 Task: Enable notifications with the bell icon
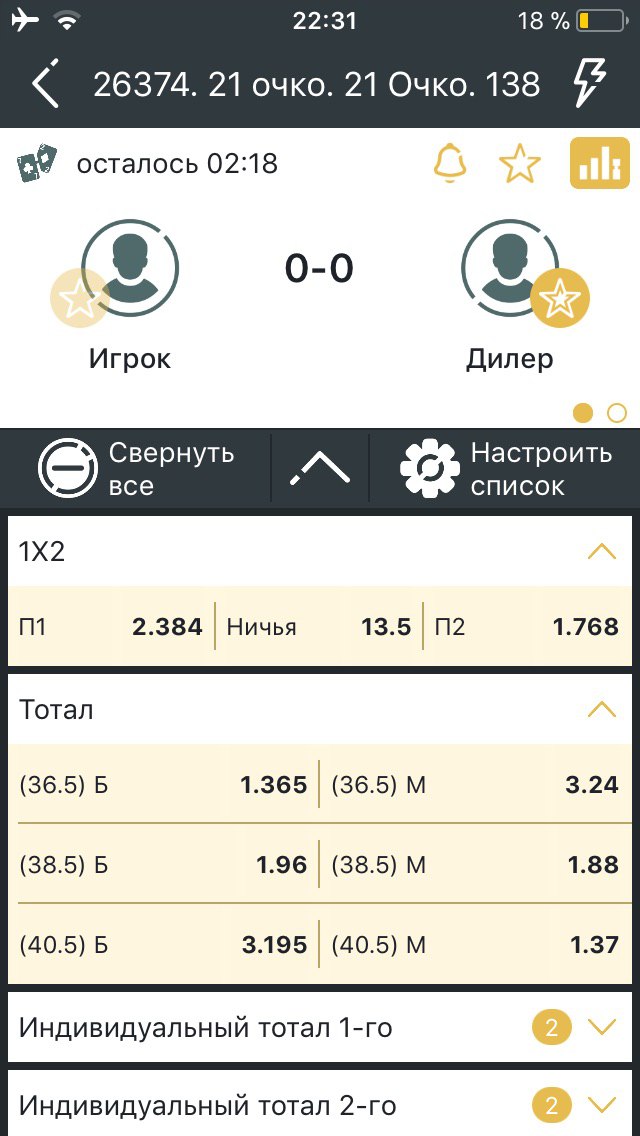point(450,163)
